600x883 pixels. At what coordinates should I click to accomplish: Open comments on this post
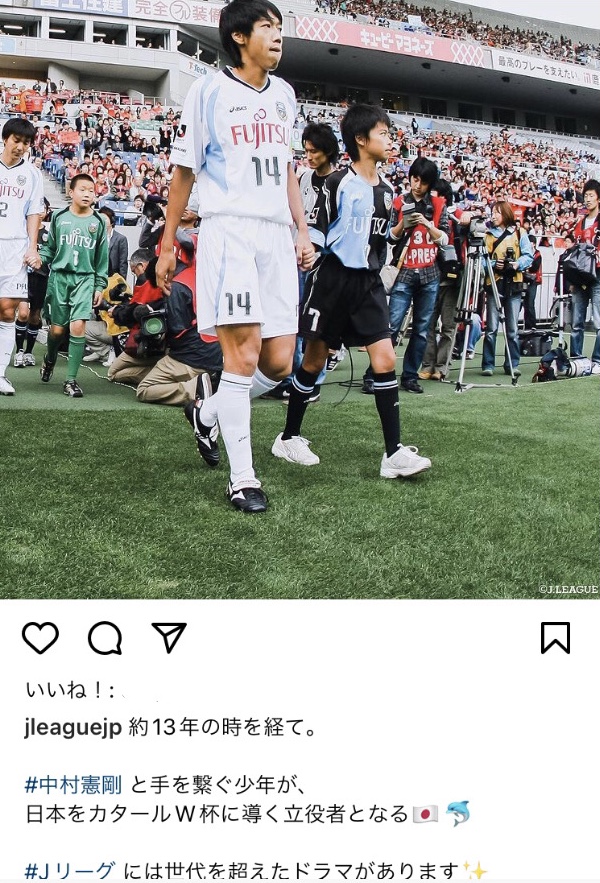(105, 637)
